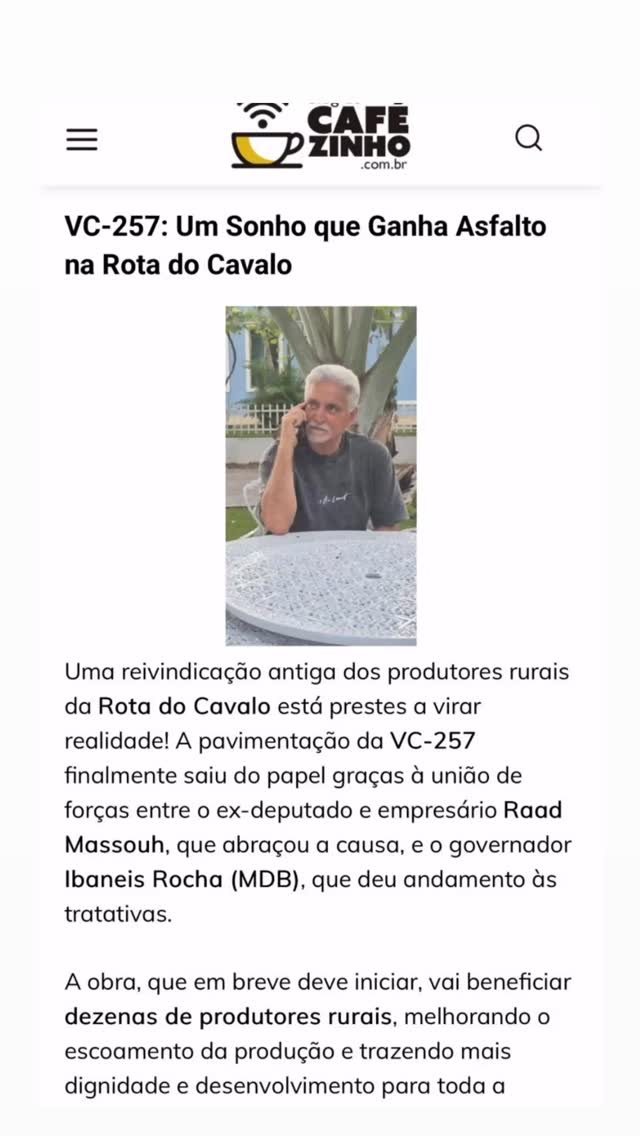Screen dimensions: 640x1136
Task: Open the site search
Action: click(x=528, y=138)
